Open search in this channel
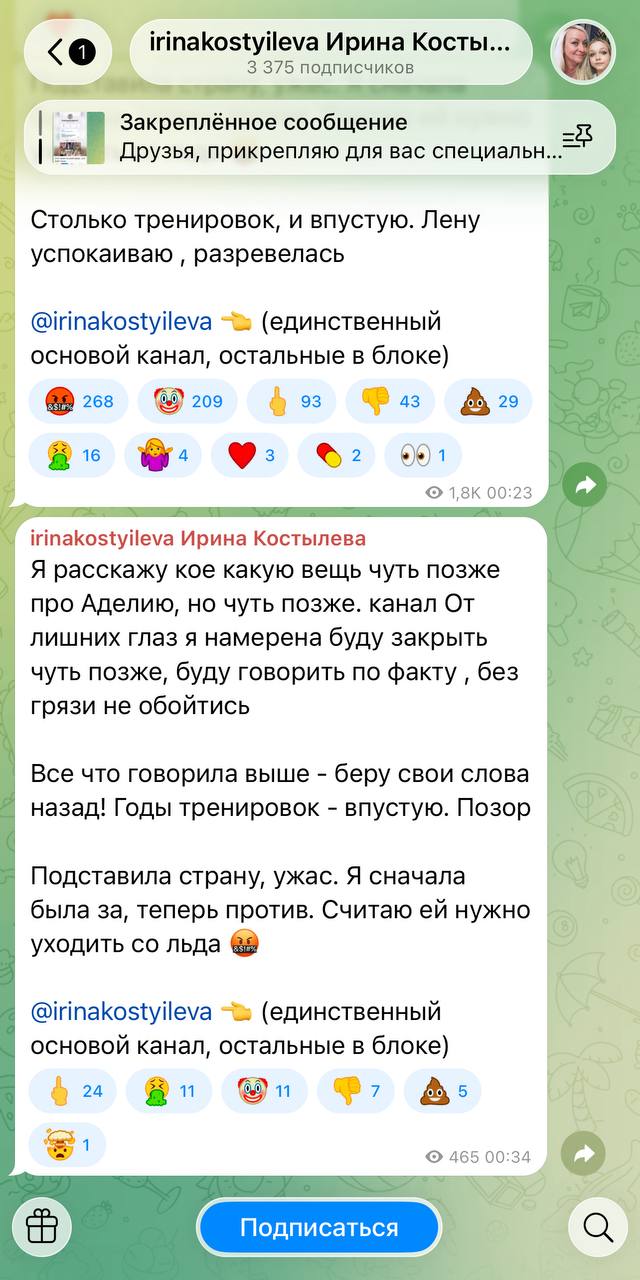This screenshot has height=1280, width=640. pyautogui.click(x=597, y=1227)
